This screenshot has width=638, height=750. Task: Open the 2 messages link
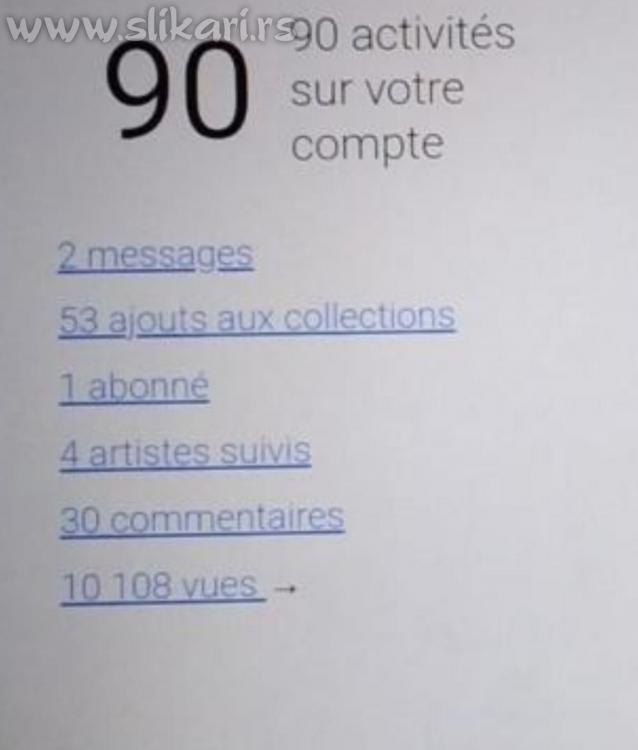click(155, 256)
